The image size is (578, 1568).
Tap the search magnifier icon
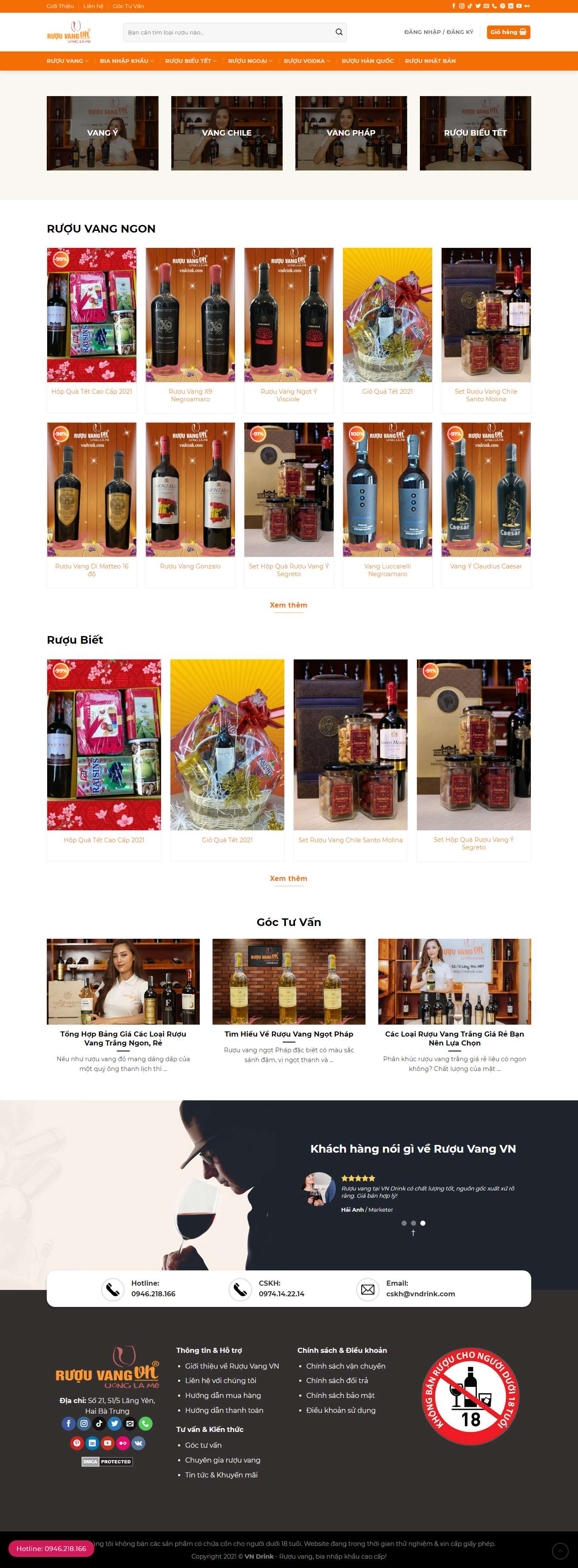coord(339,32)
